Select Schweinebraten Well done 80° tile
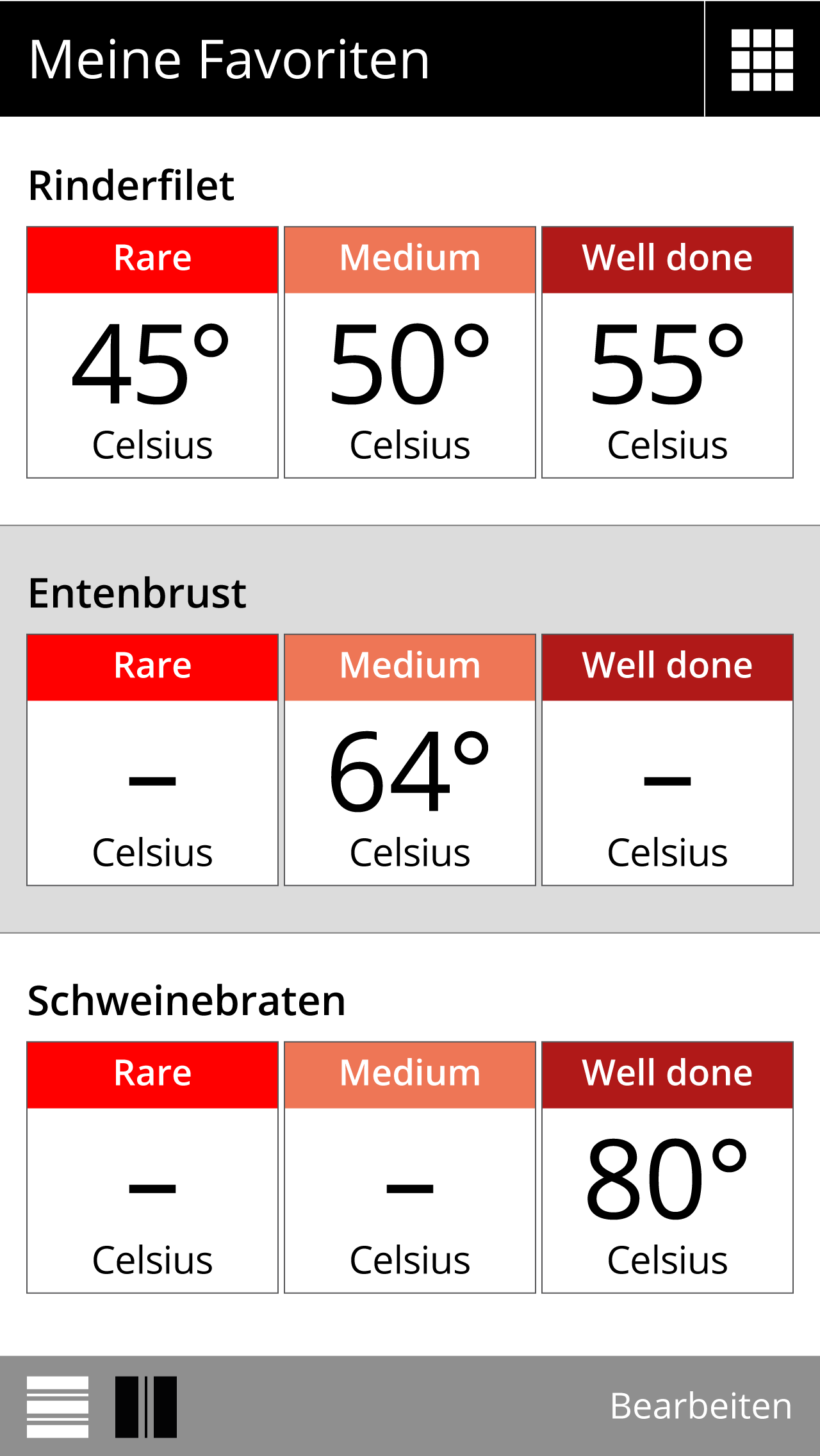820x1456 pixels. [668, 1168]
